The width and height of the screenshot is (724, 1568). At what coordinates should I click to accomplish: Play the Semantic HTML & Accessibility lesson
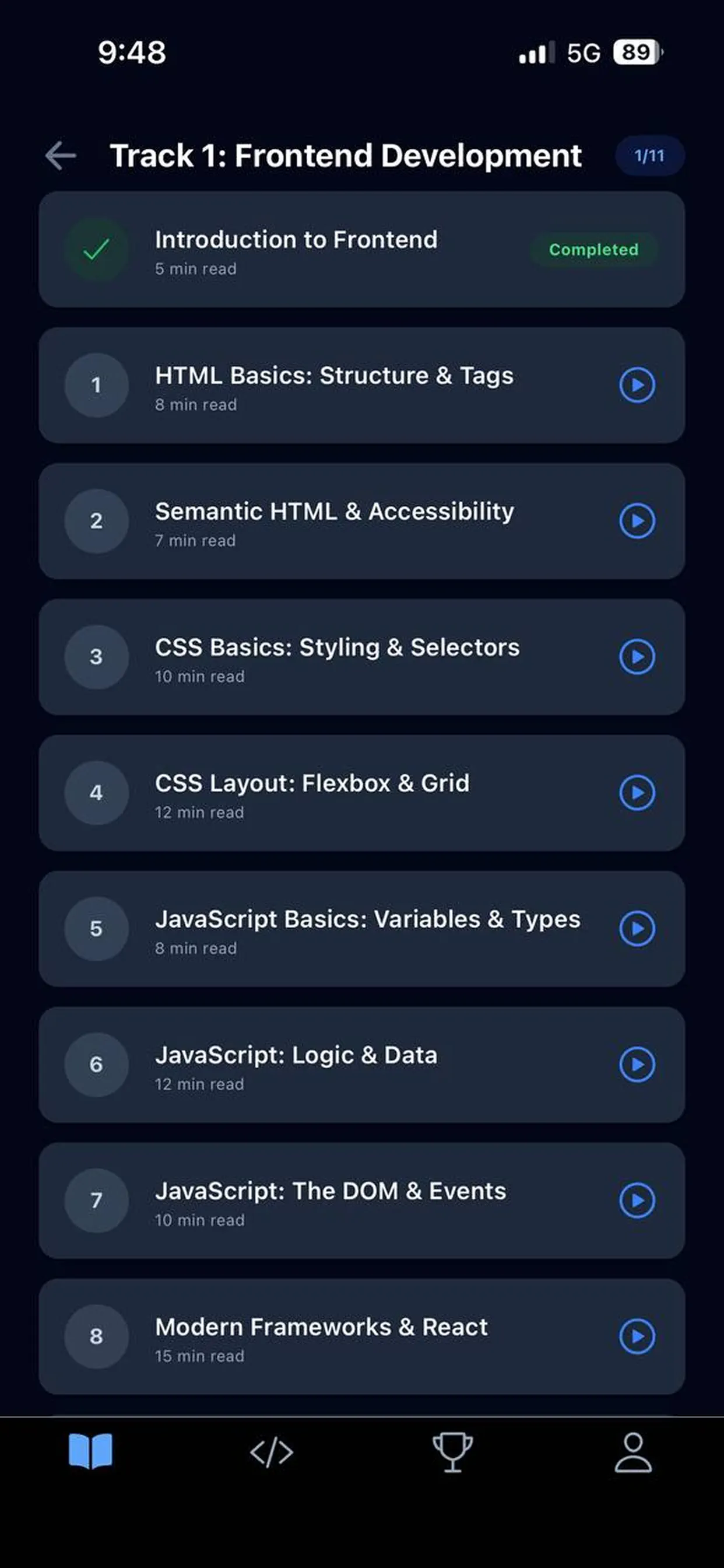pyautogui.click(x=637, y=521)
